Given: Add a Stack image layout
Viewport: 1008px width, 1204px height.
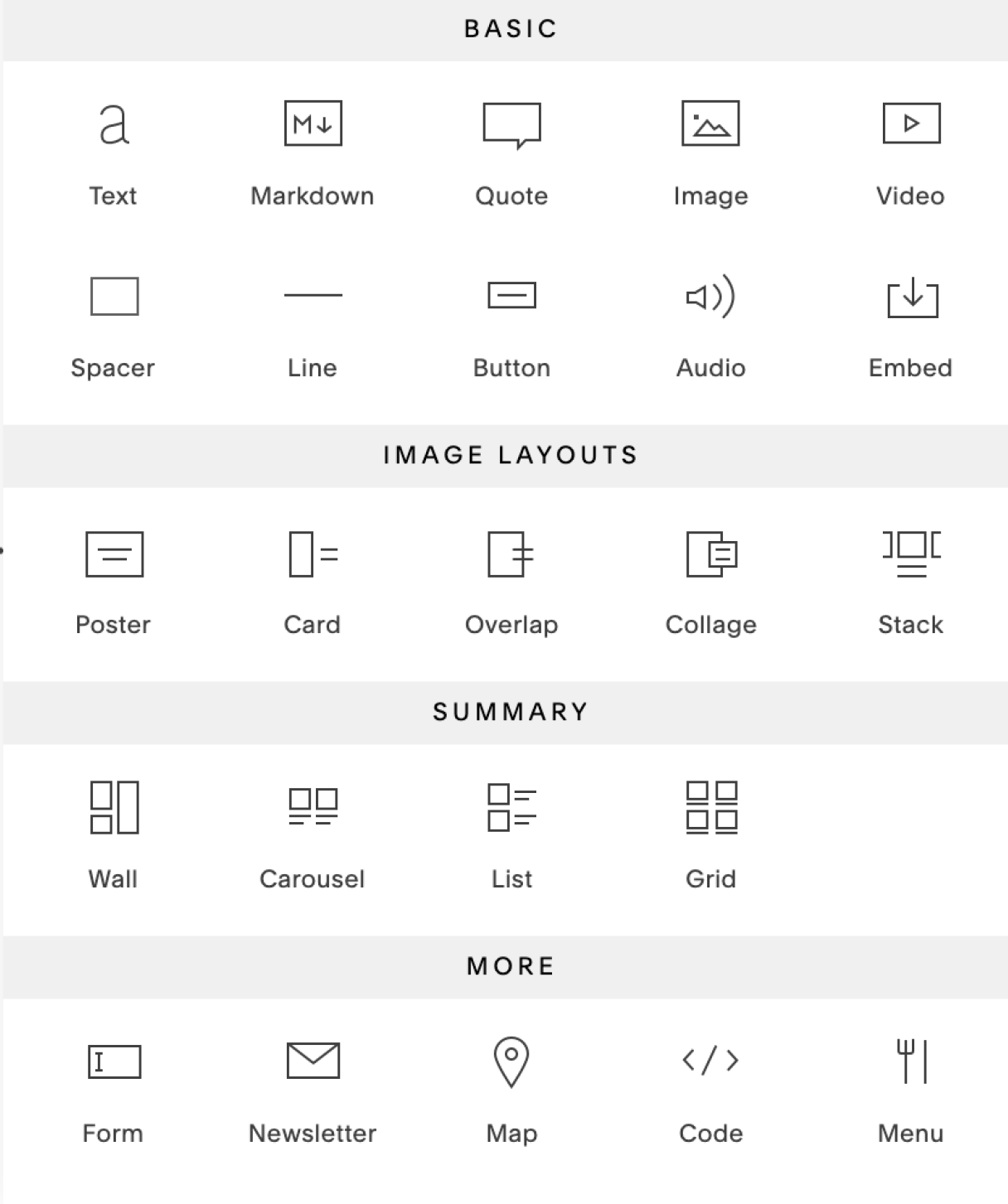Looking at the screenshot, I should pyautogui.click(x=910, y=582).
